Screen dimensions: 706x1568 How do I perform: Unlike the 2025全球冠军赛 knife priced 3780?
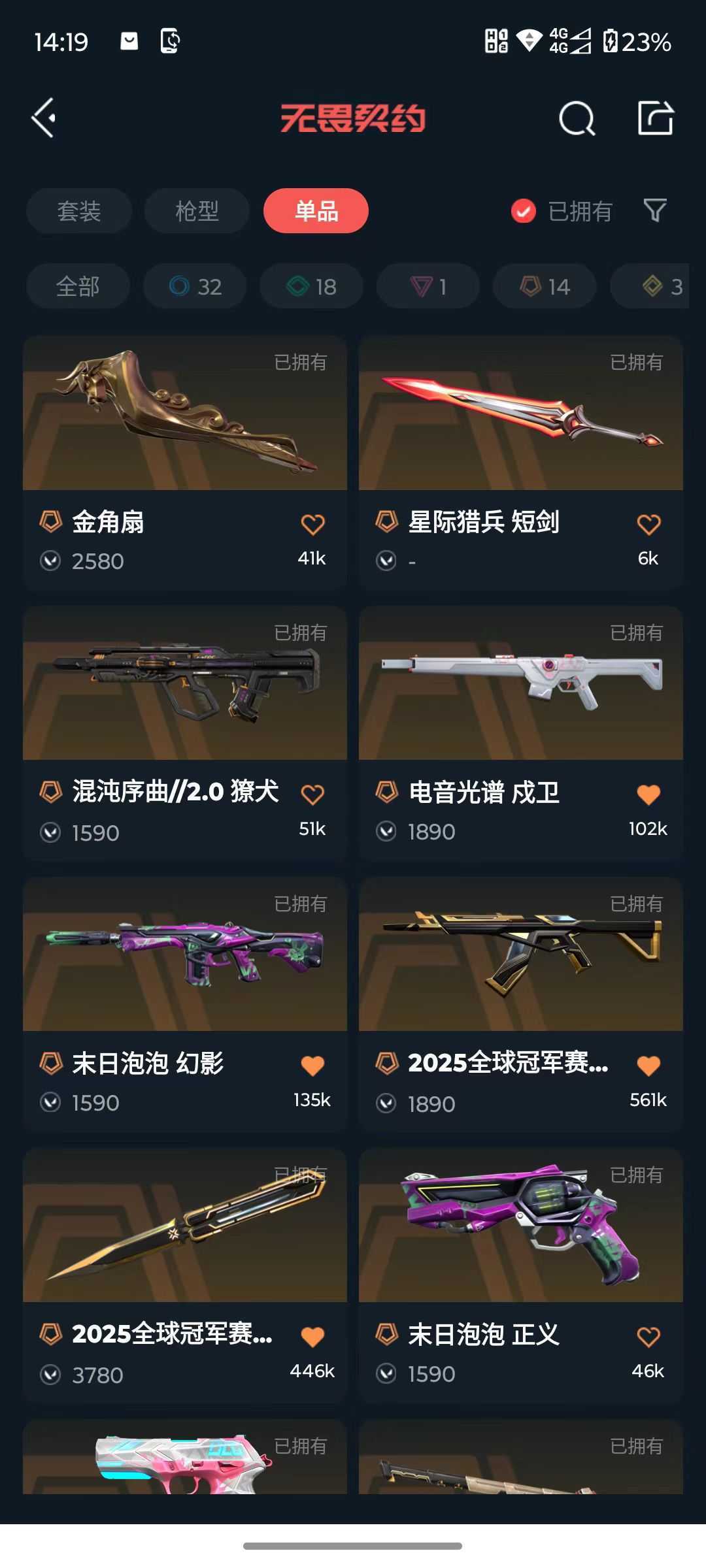[x=312, y=1337]
